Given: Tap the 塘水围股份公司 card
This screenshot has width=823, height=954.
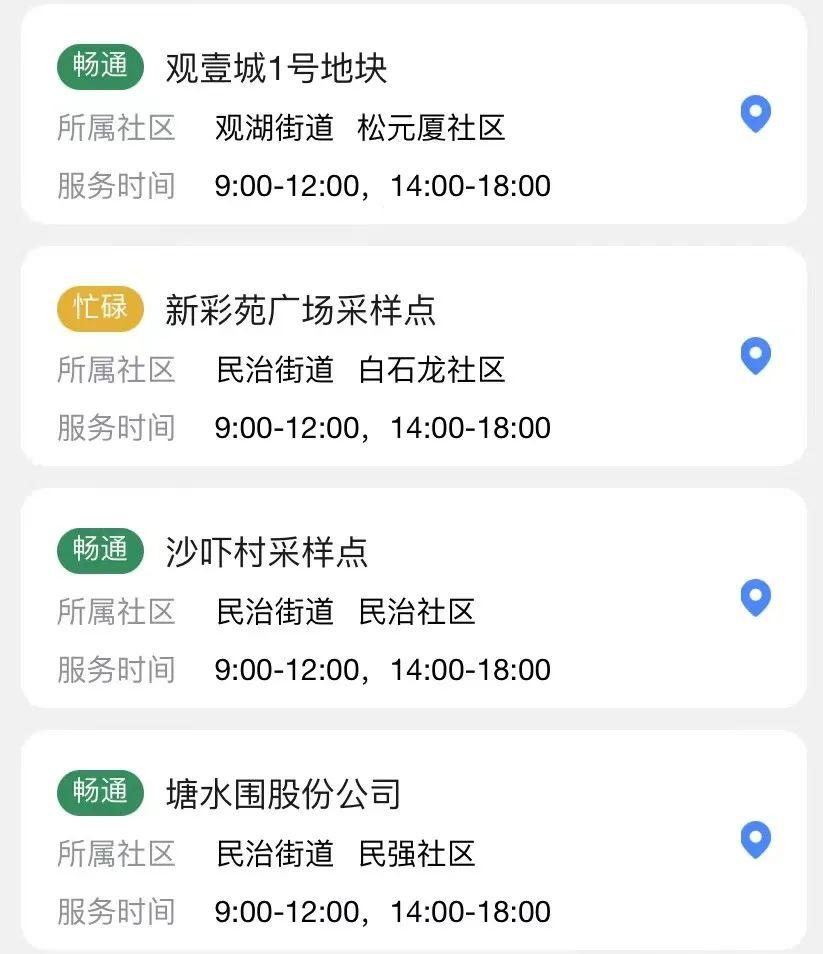Looking at the screenshot, I should click(x=283, y=794).
